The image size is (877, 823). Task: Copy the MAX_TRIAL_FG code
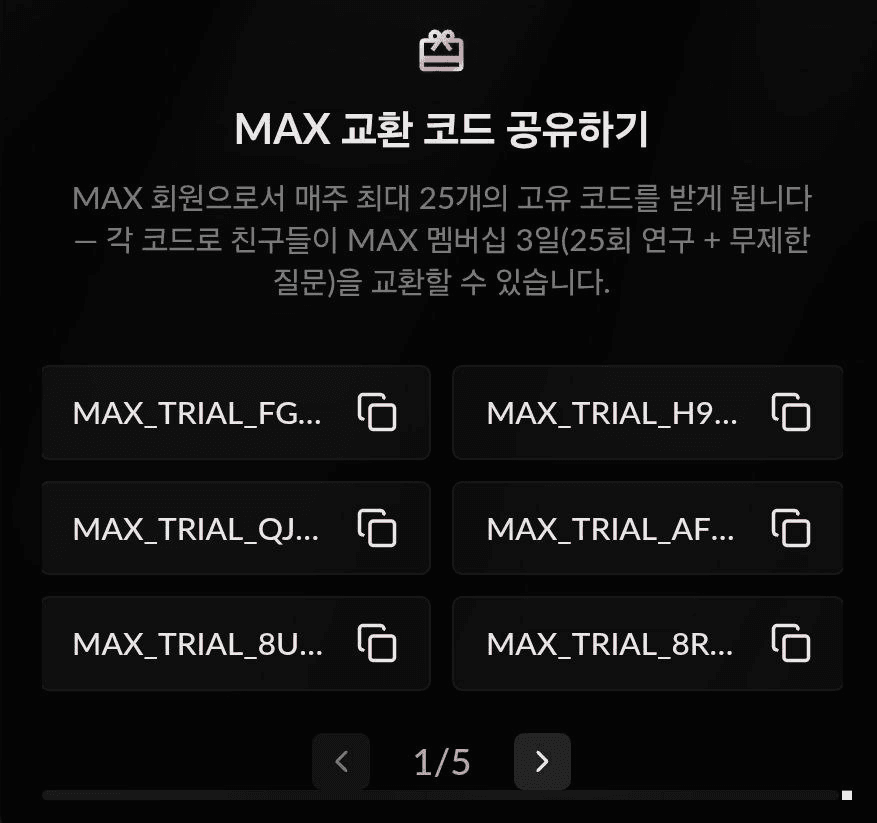[x=377, y=412]
